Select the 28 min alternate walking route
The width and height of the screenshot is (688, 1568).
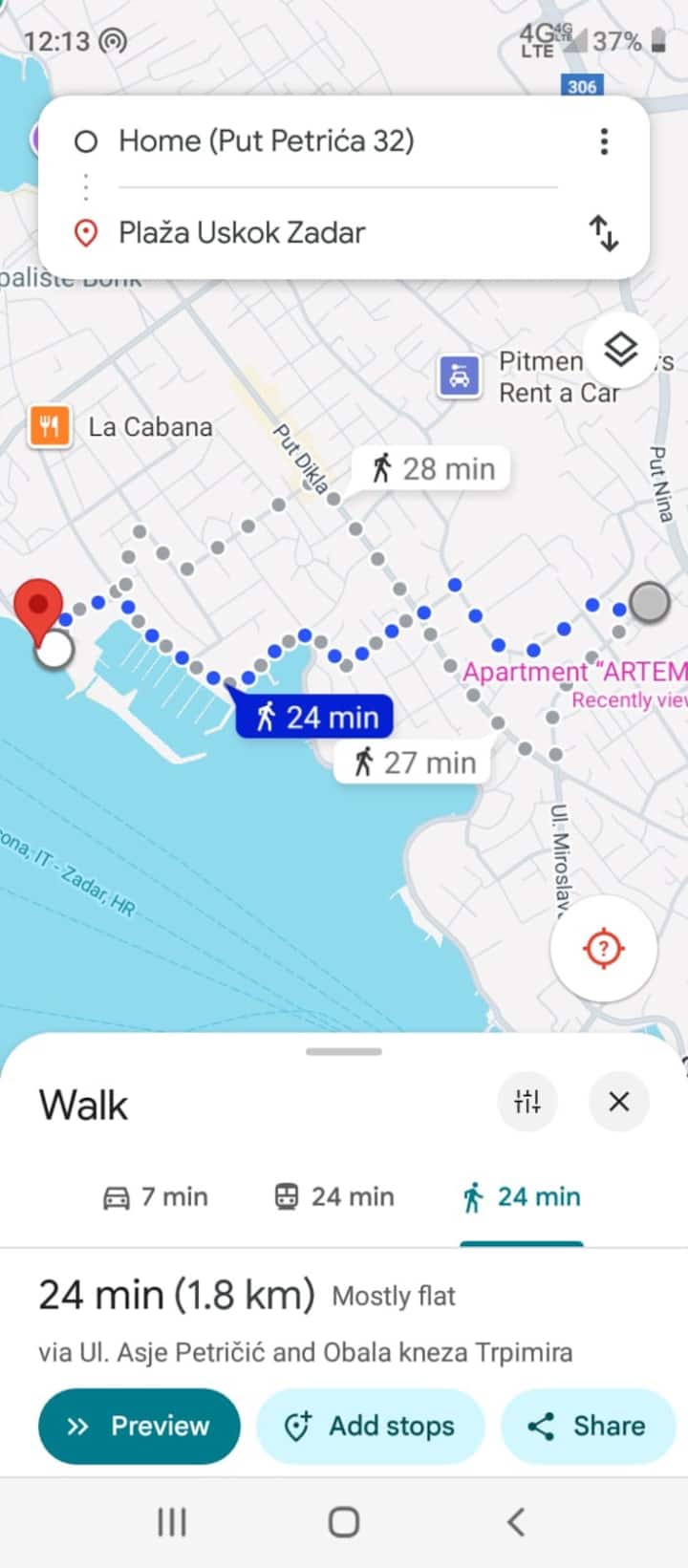point(434,469)
